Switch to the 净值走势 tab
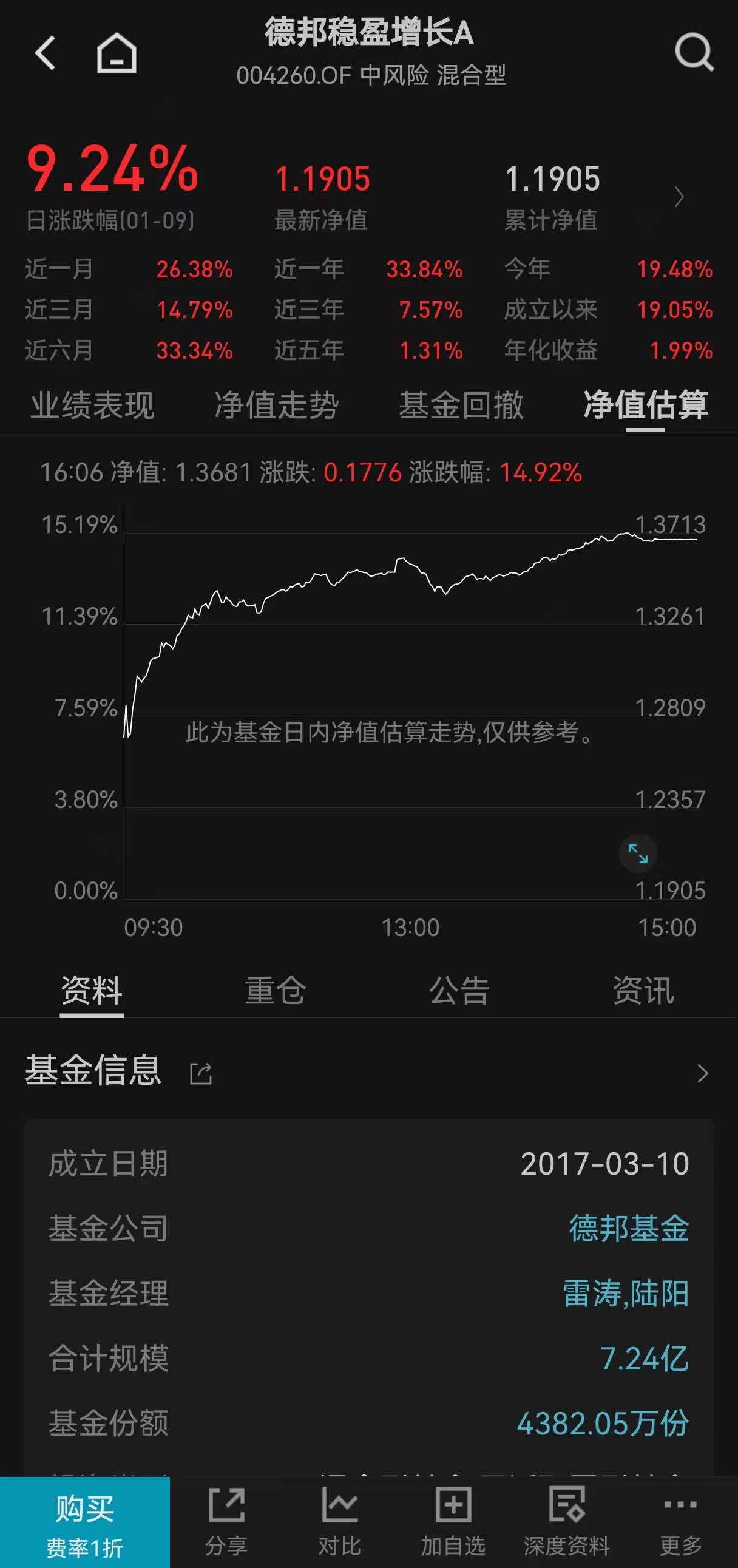The height and width of the screenshot is (1568, 738). coord(276,406)
